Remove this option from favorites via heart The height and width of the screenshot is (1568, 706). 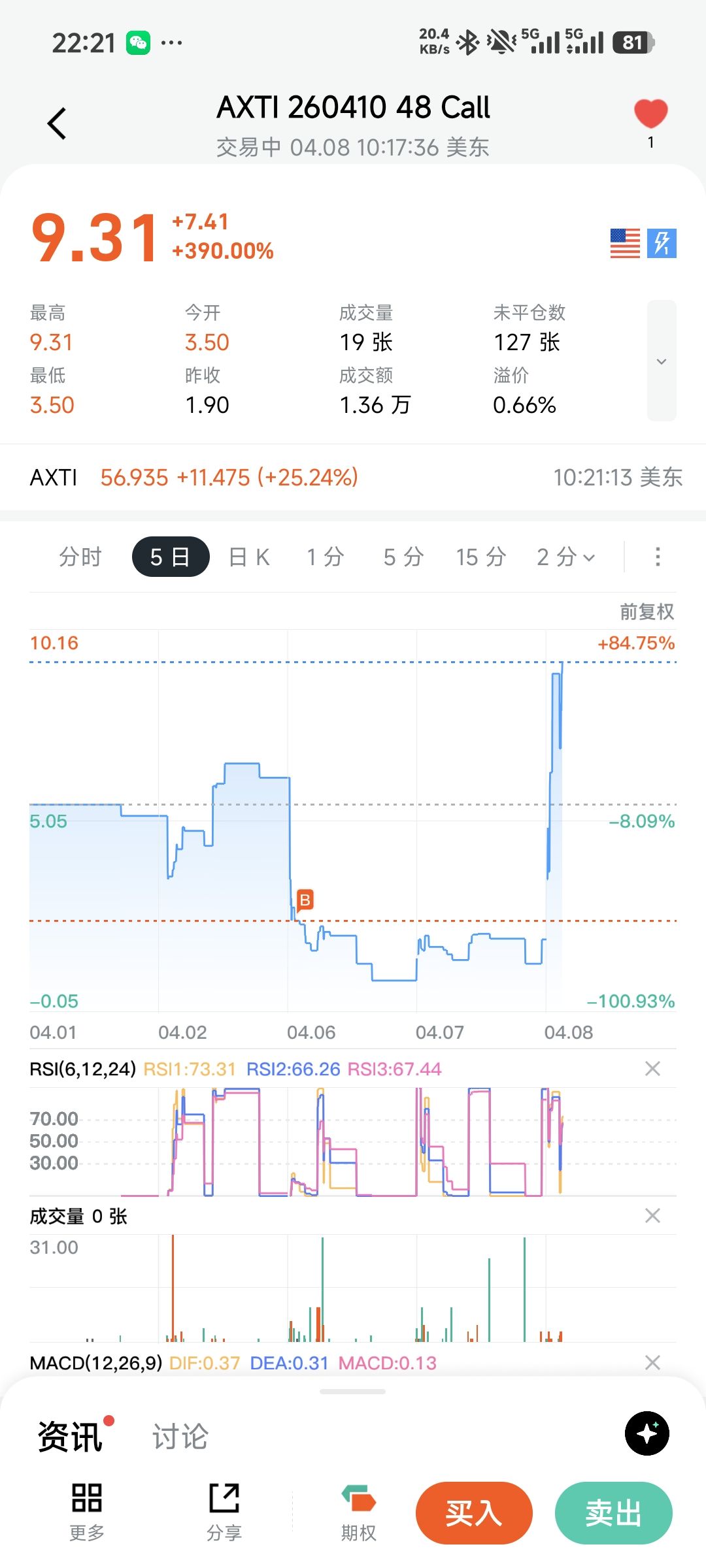tap(650, 114)
